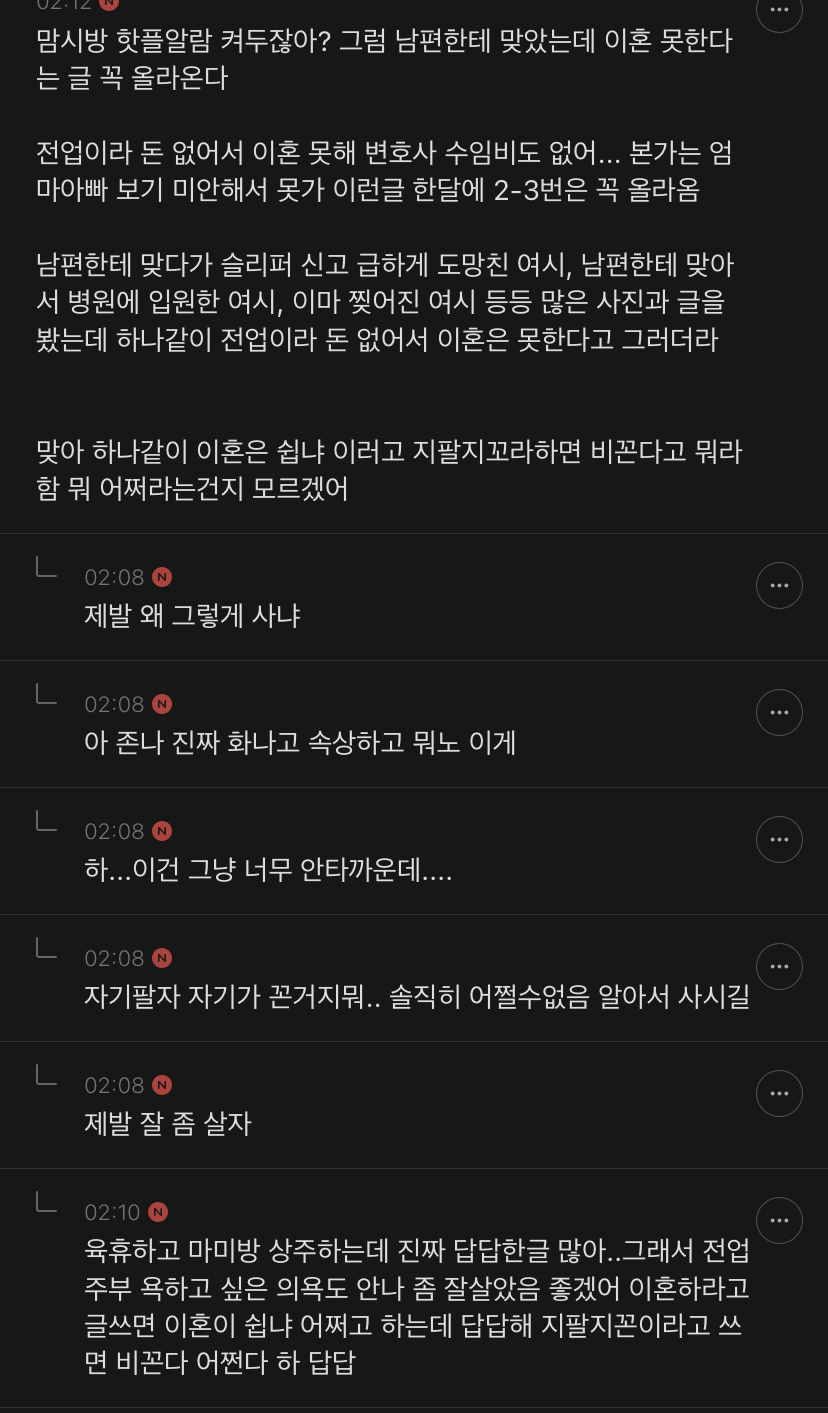Open the overflow menu on the 02:12 post
The width and height of the screenshot is (828, 1413).
tap(779, 8)
